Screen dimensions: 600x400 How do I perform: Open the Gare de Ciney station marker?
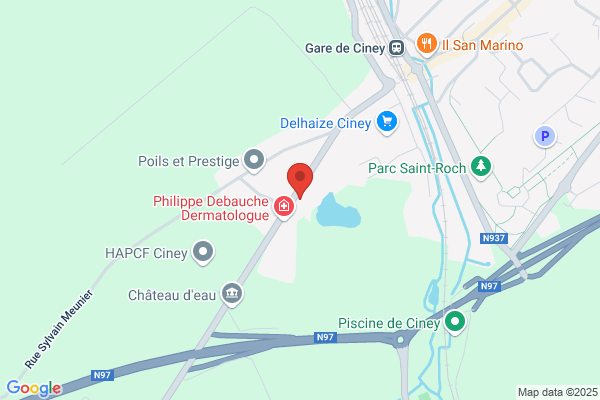tap(396, 48)
